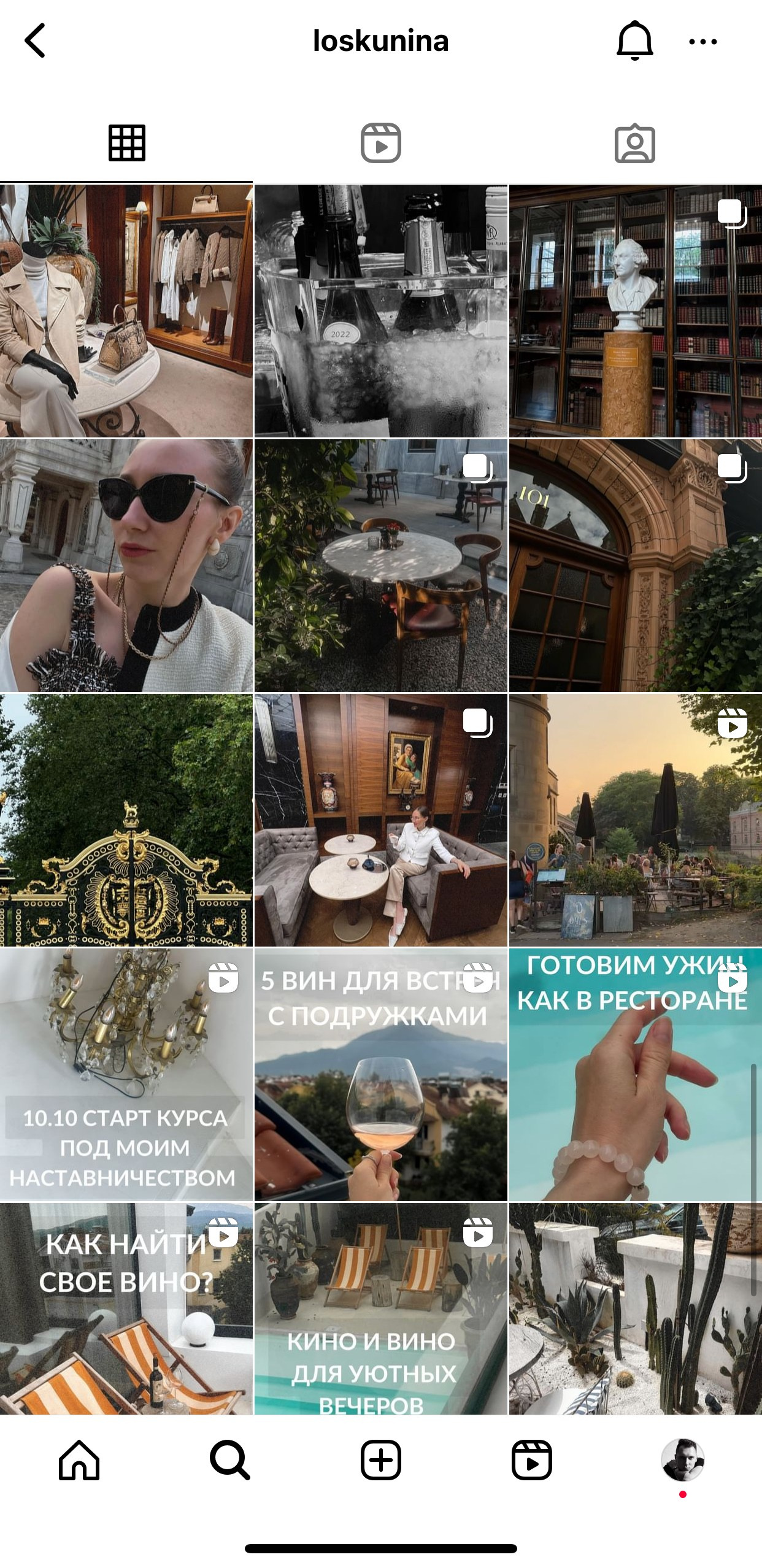This screenshot has height=1568, width=762.
Task: Switch to the posts grid tab
Action: 126,144
